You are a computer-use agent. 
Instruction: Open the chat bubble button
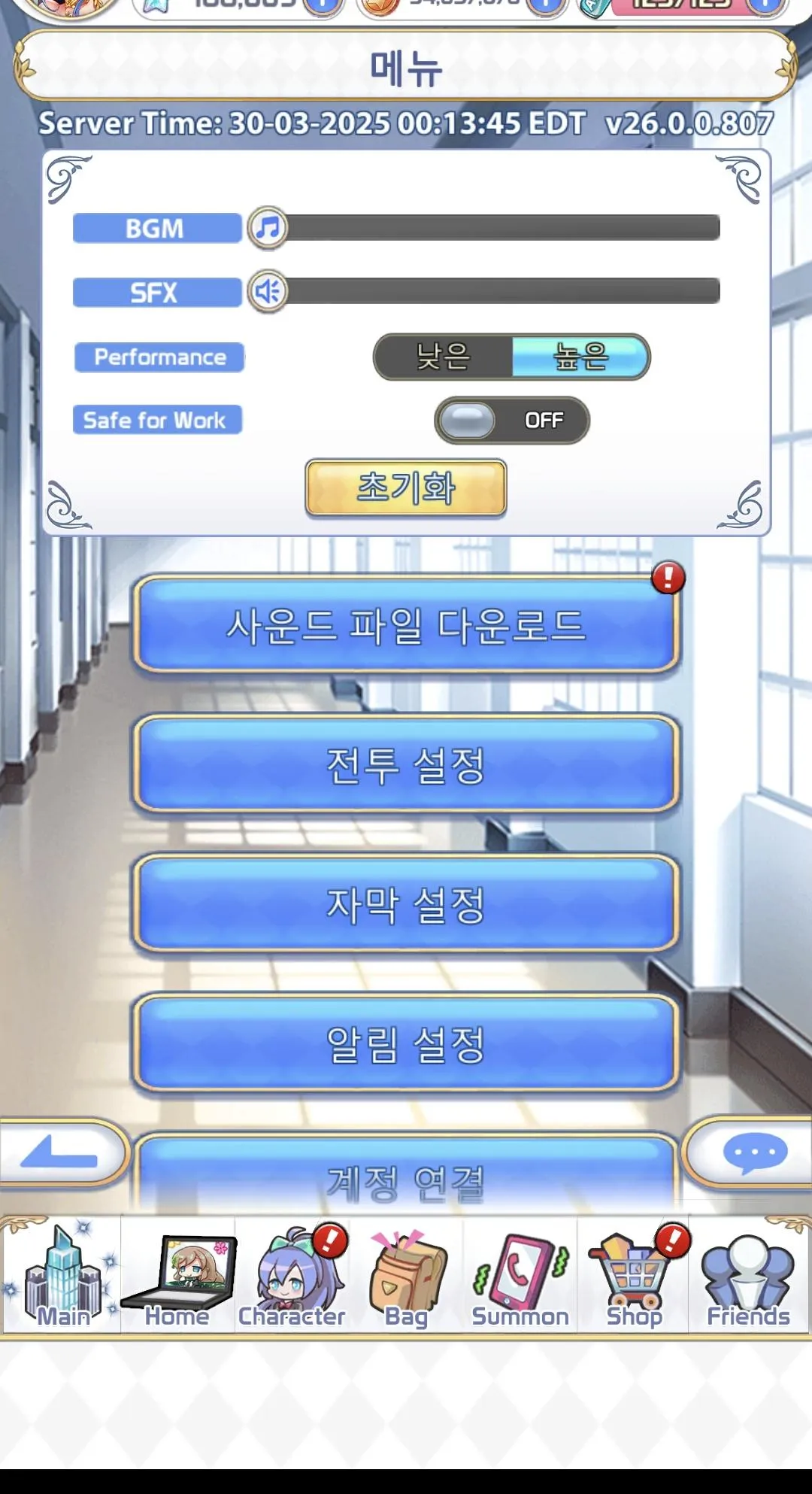[754, 1152]
